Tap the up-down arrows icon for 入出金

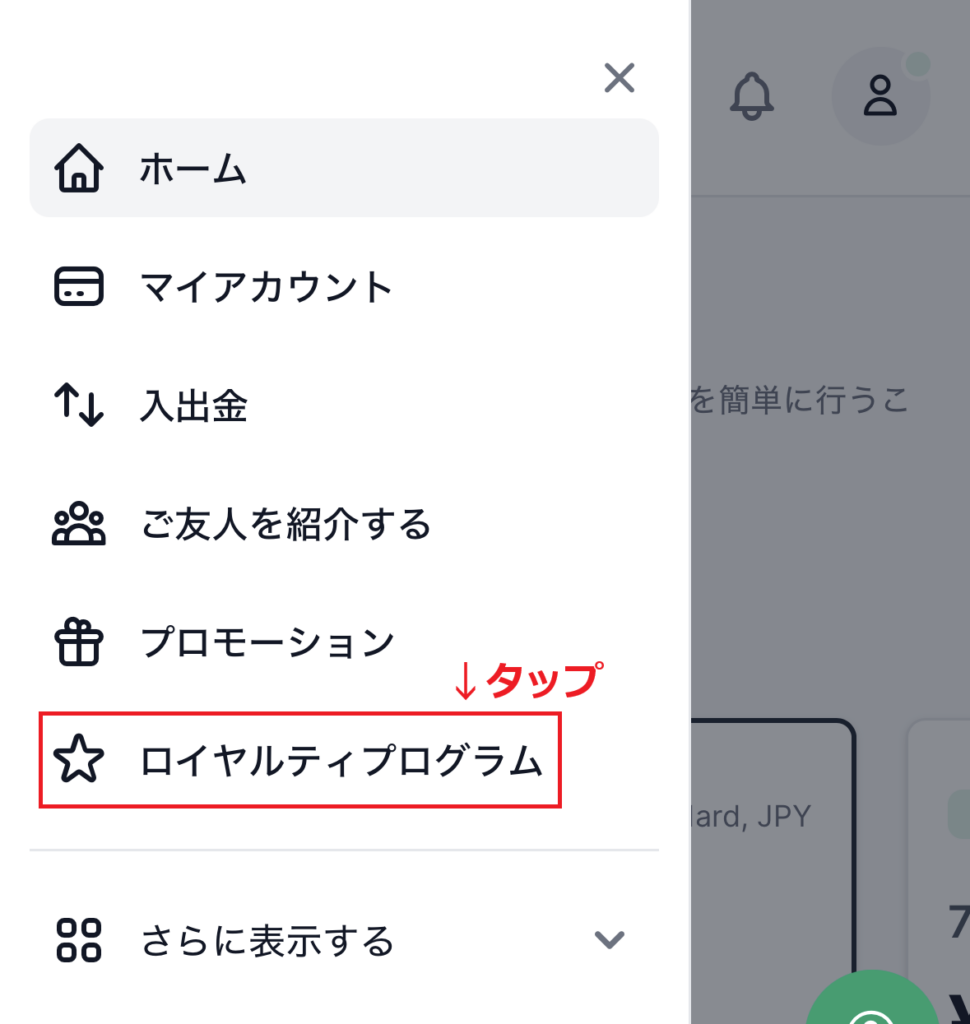[x=79, y=405]
